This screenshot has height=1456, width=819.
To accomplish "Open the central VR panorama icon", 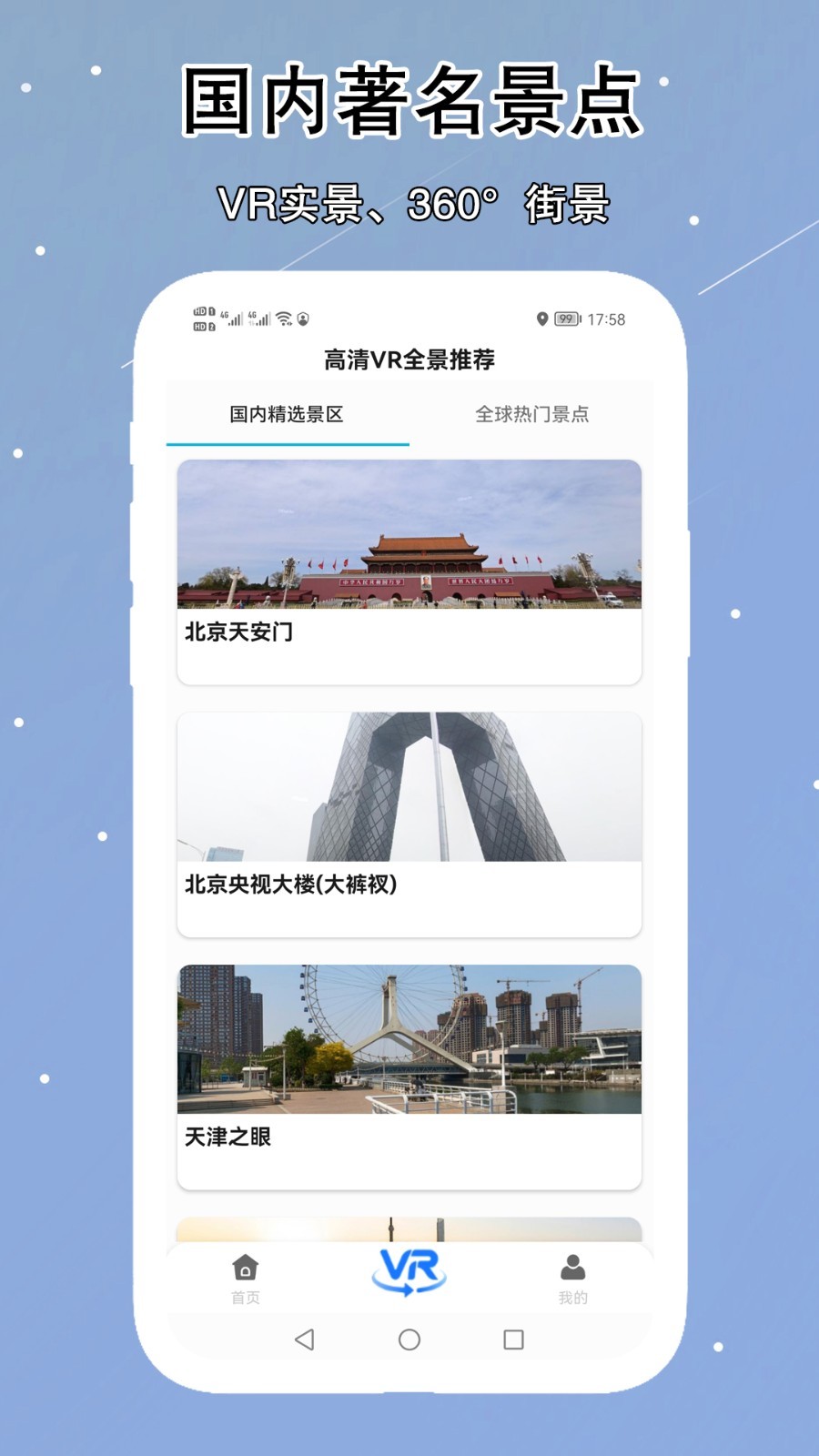I will (x=409, y=1271).
